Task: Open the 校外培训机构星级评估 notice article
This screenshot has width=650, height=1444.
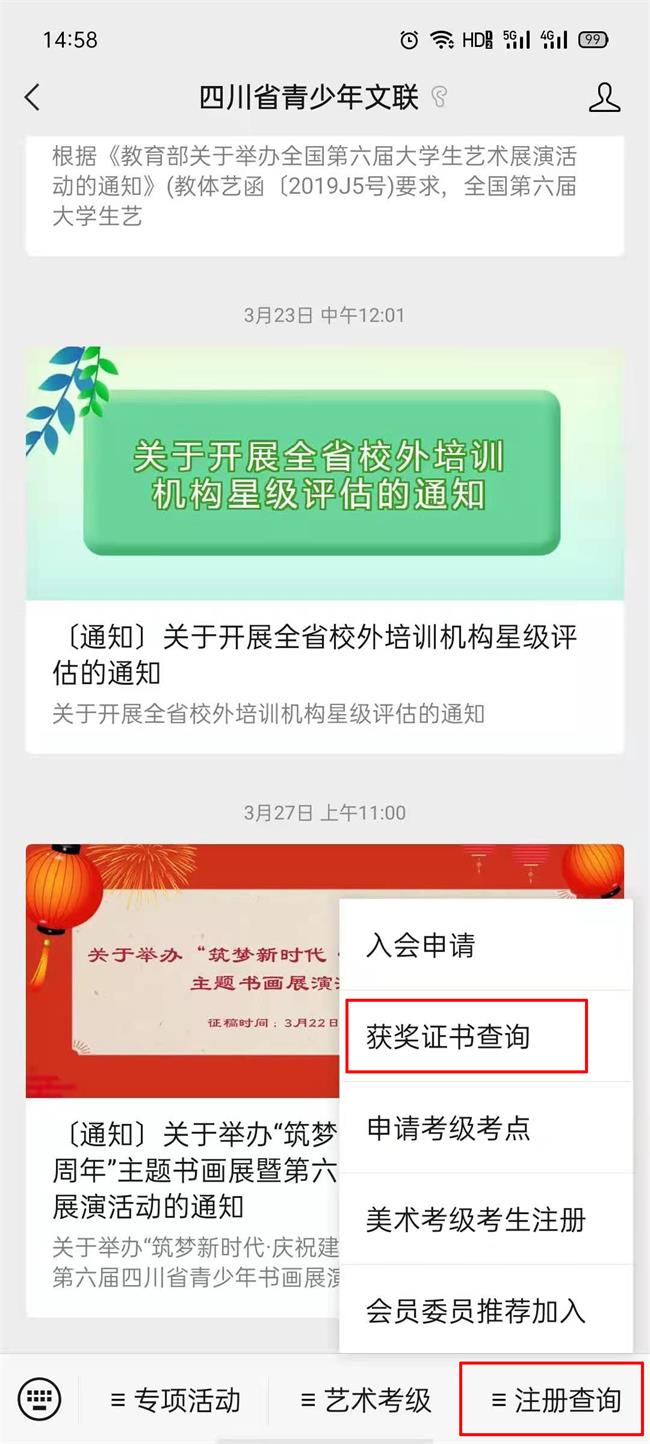Action: tap(324, 550)
